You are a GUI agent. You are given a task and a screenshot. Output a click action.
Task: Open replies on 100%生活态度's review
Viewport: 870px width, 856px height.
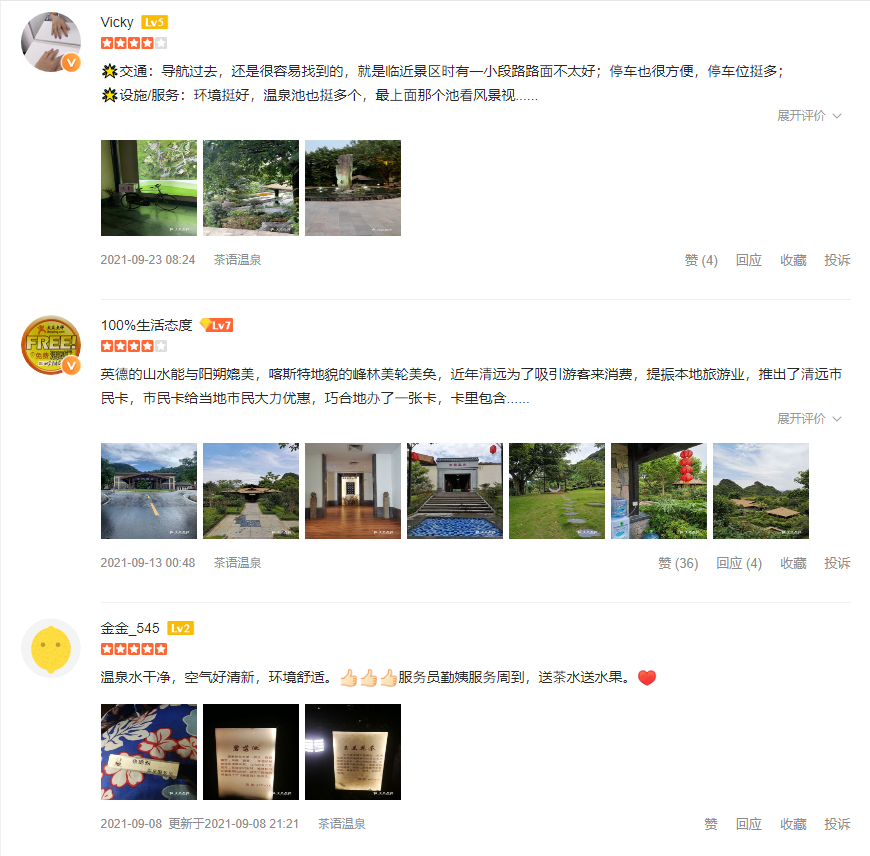[x=738, y=563]
